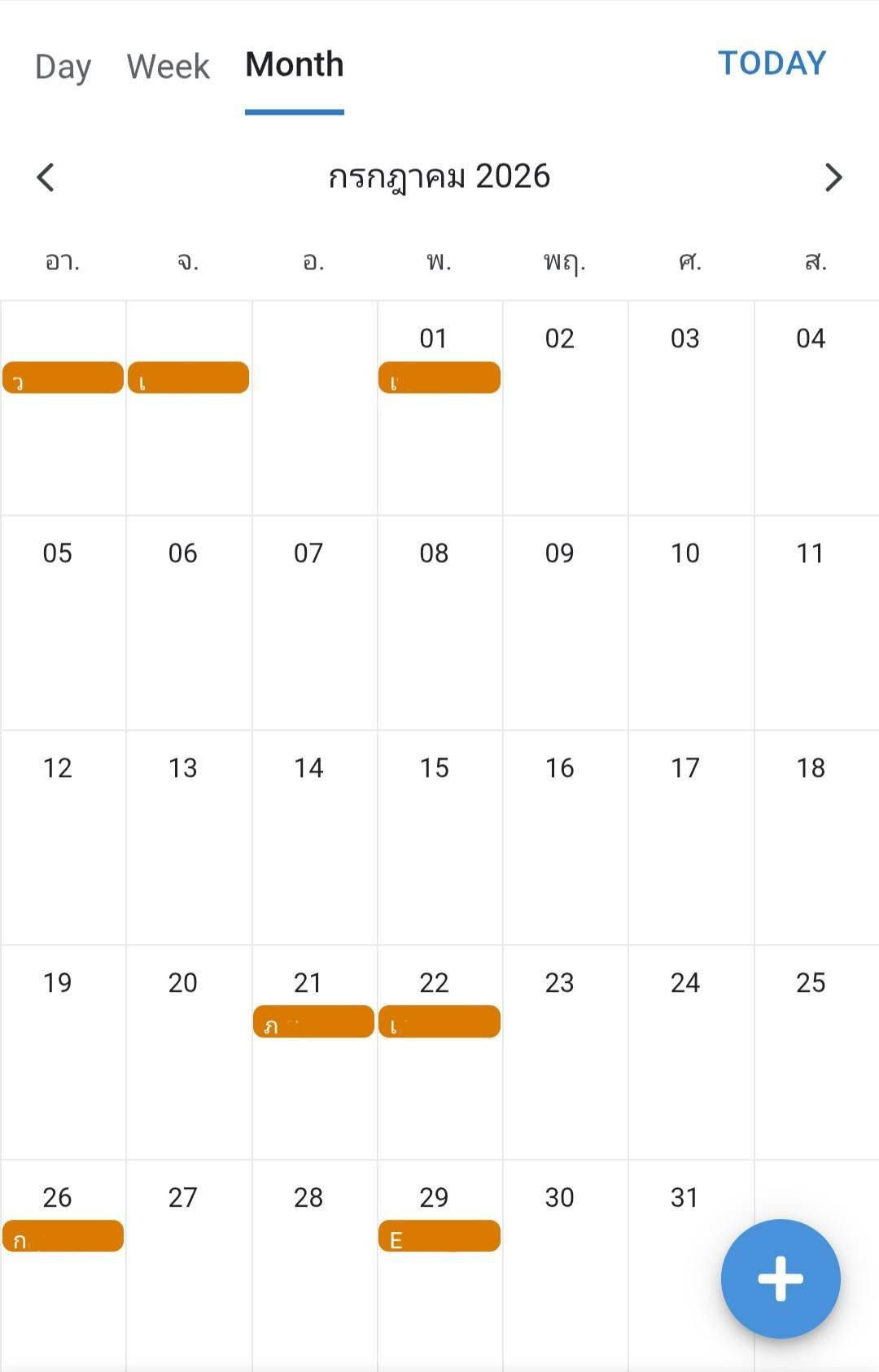Go to the previous month
This screenshot has height=1372, width=879.
point(46,177)
